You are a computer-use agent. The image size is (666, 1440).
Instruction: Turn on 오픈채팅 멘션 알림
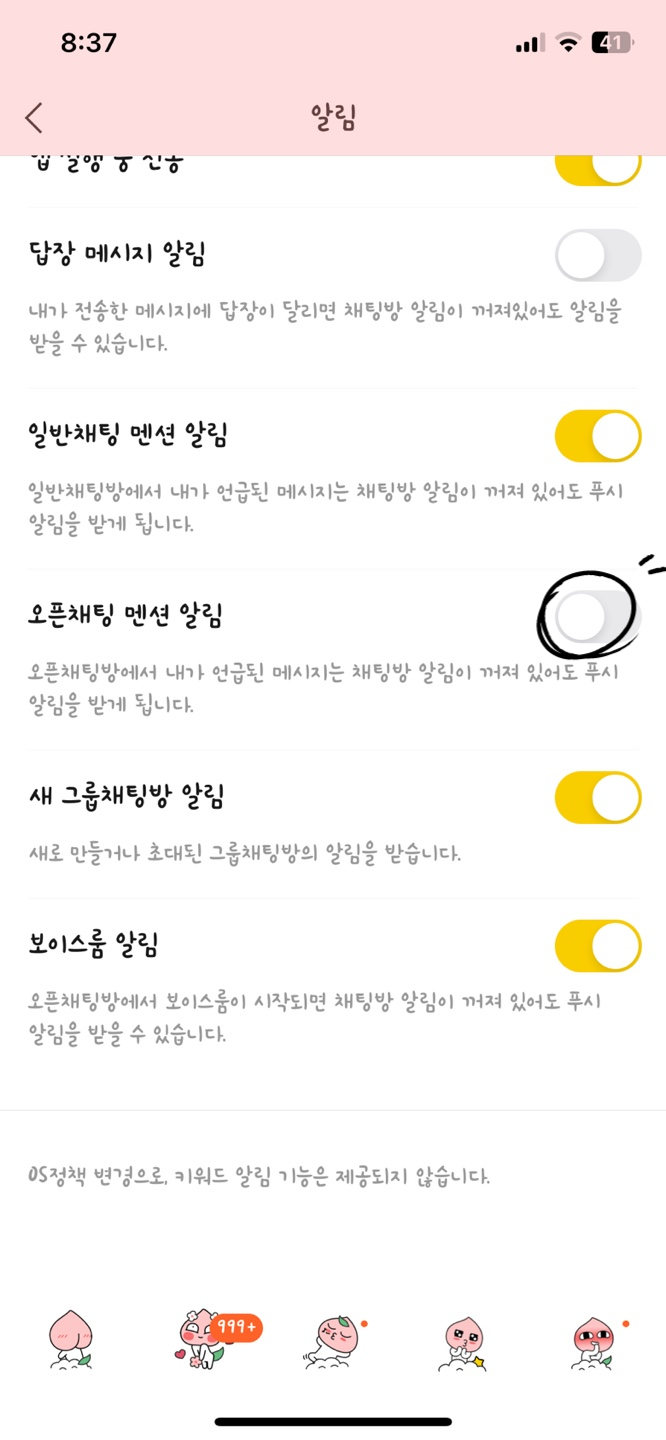click(598, 617)
